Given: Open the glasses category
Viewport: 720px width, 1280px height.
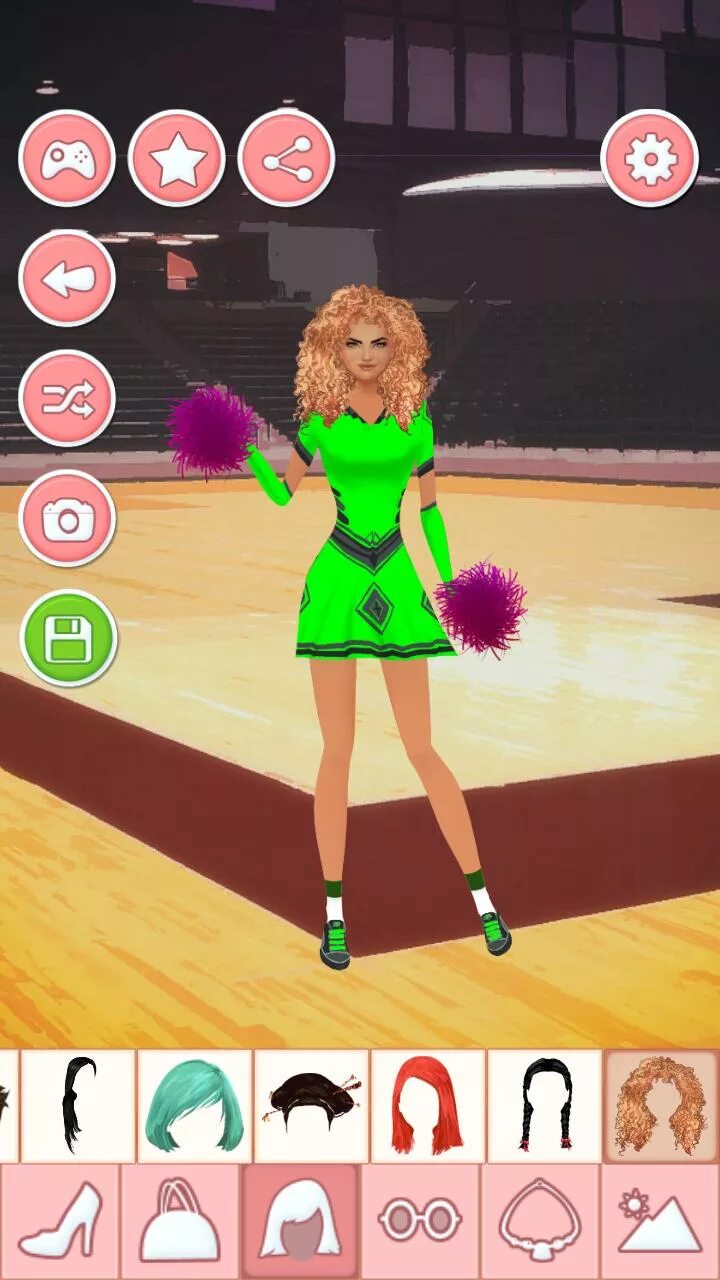Looking at the screenshot, I should [x=420, y=1221].
